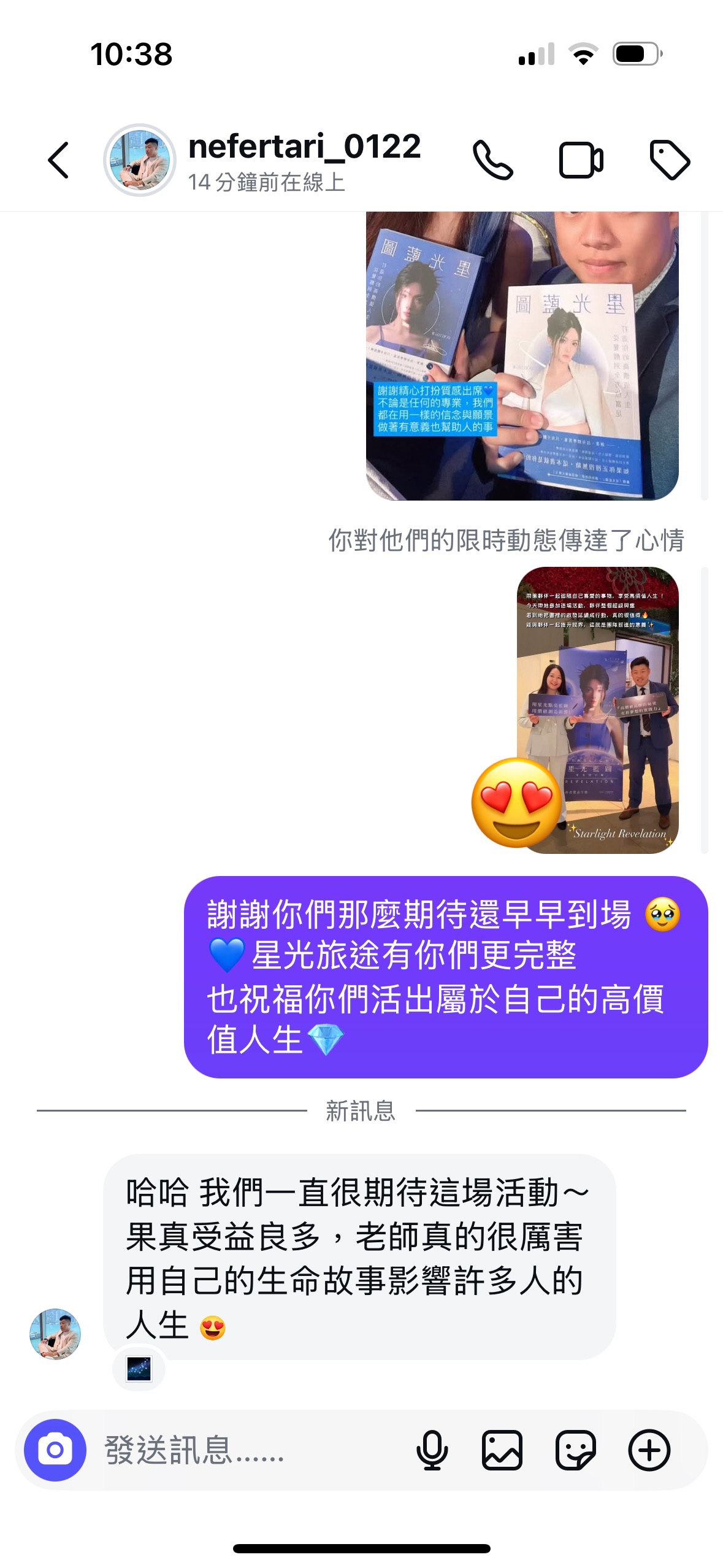
Task: Open more options plus button
Action: (649, 1450)
